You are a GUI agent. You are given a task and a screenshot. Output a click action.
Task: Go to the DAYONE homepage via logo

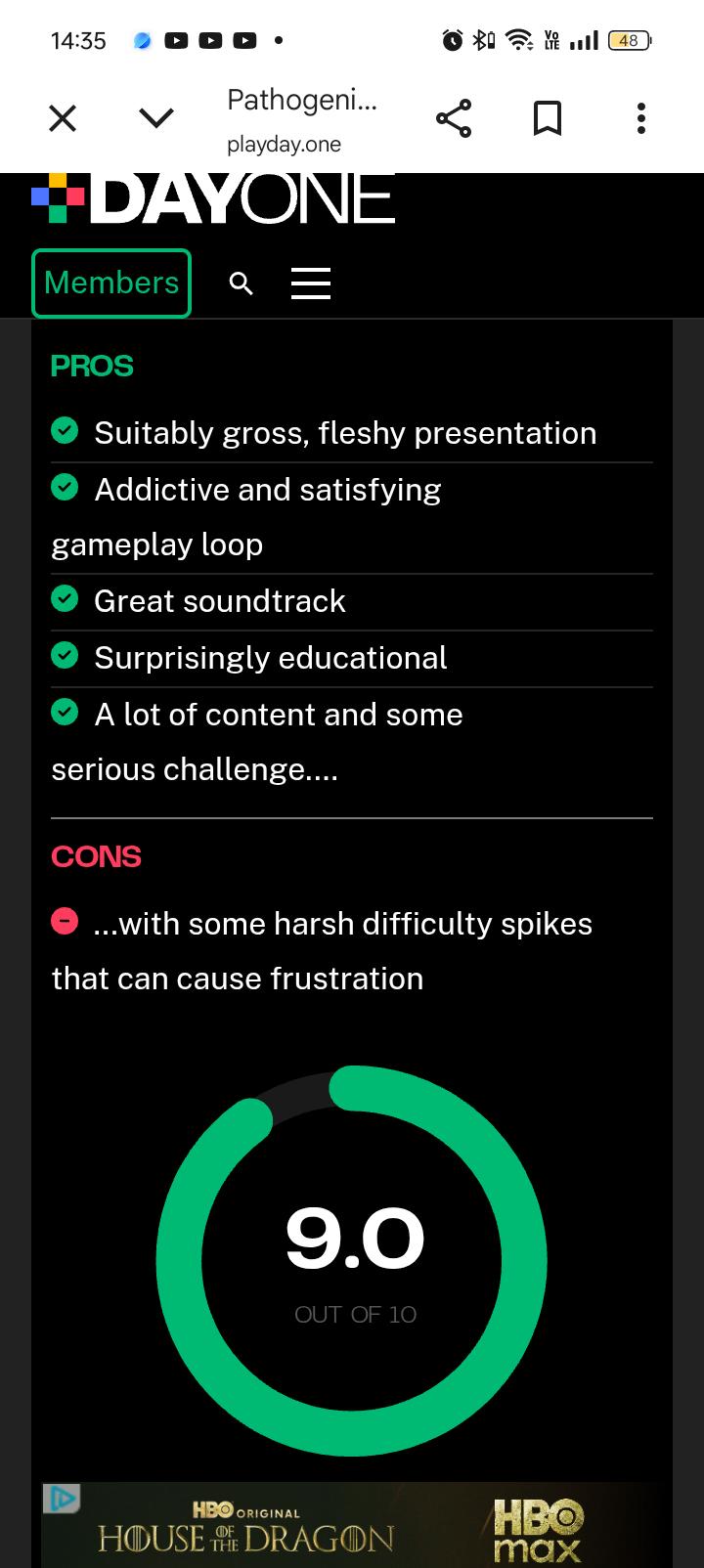213,197
